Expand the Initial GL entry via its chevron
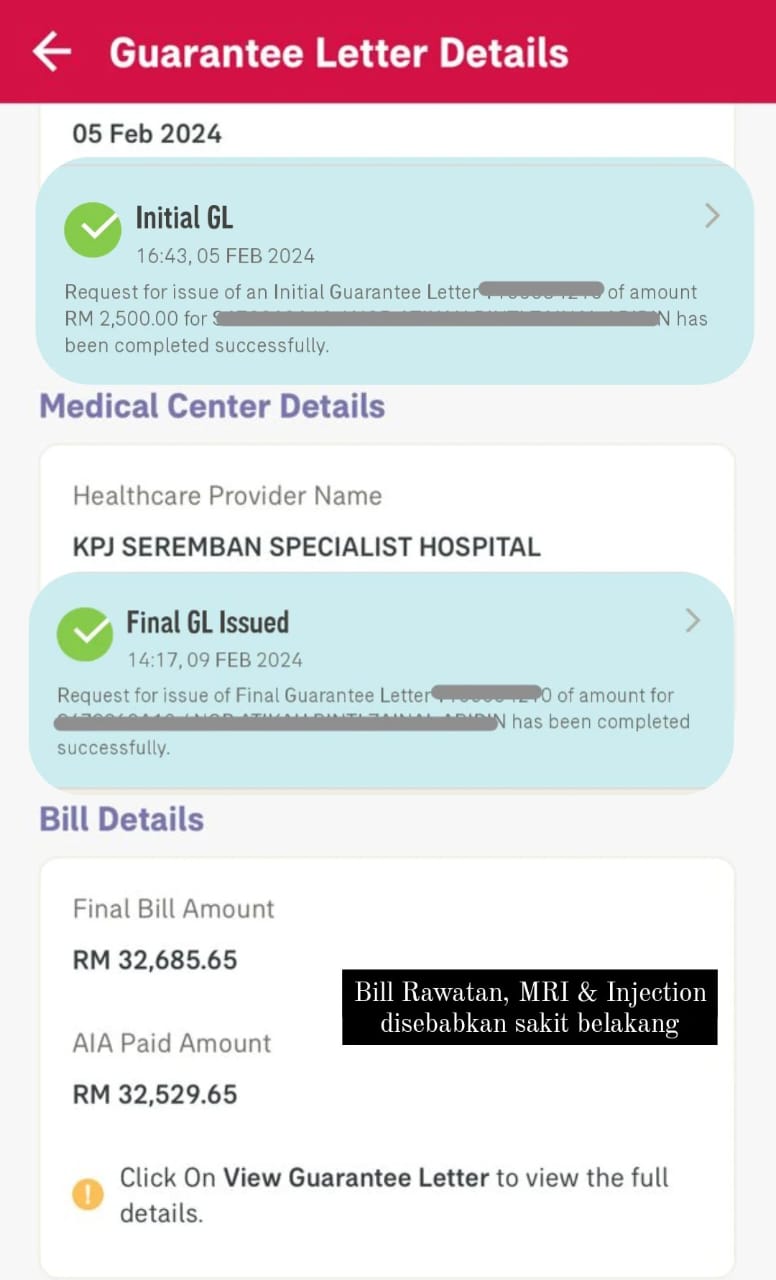This screenshot has height=1280, width=776. pos(711,216)
